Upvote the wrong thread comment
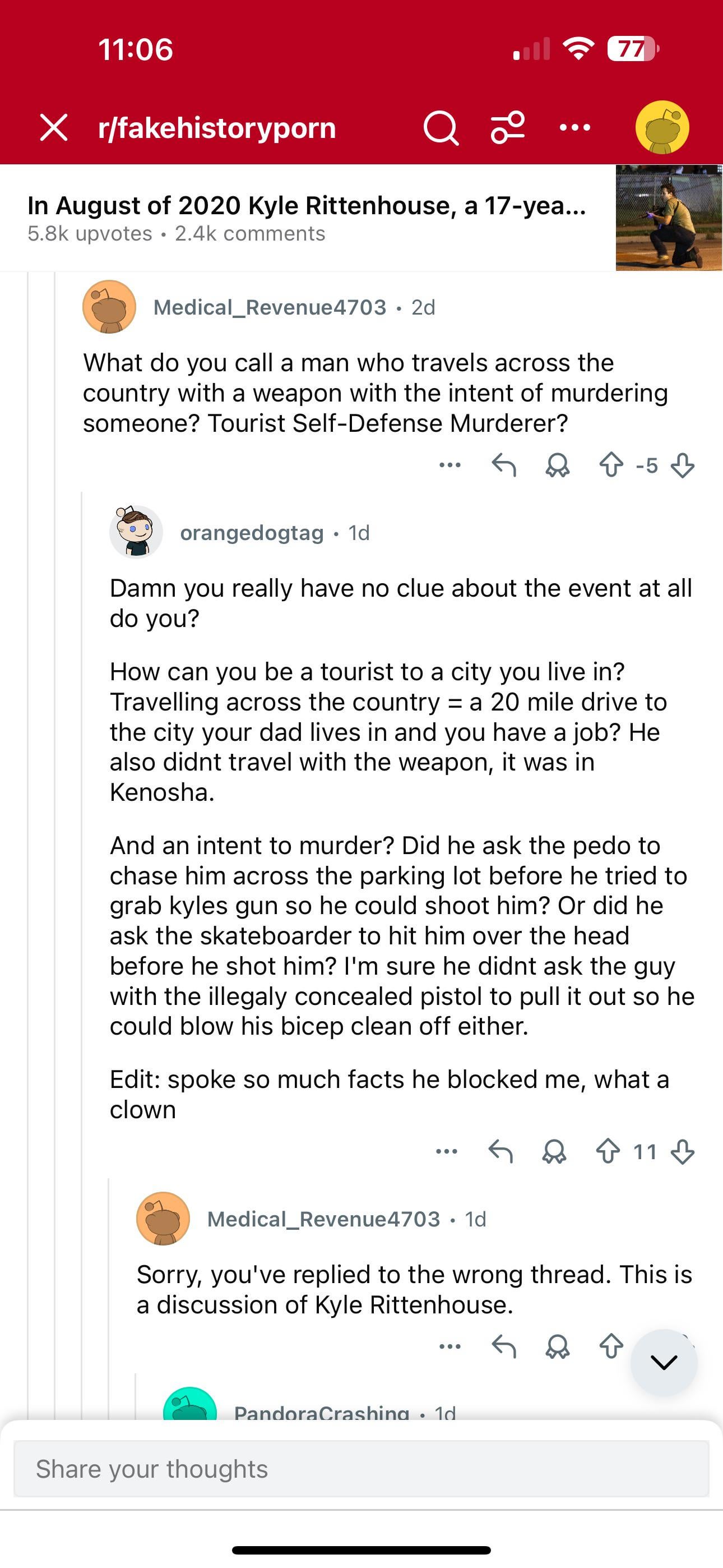 [x=611, y=1346]
